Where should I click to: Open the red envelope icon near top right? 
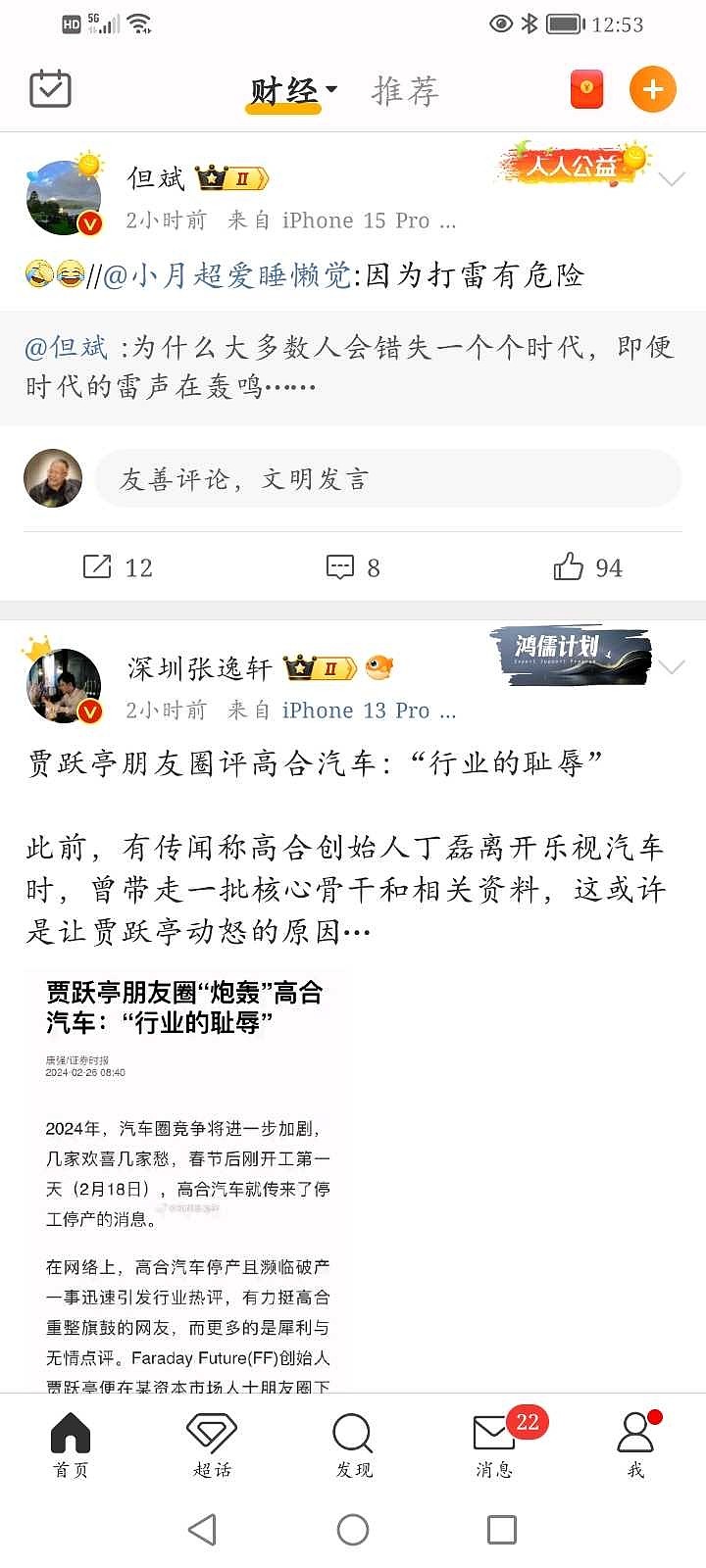coord(585,88)
